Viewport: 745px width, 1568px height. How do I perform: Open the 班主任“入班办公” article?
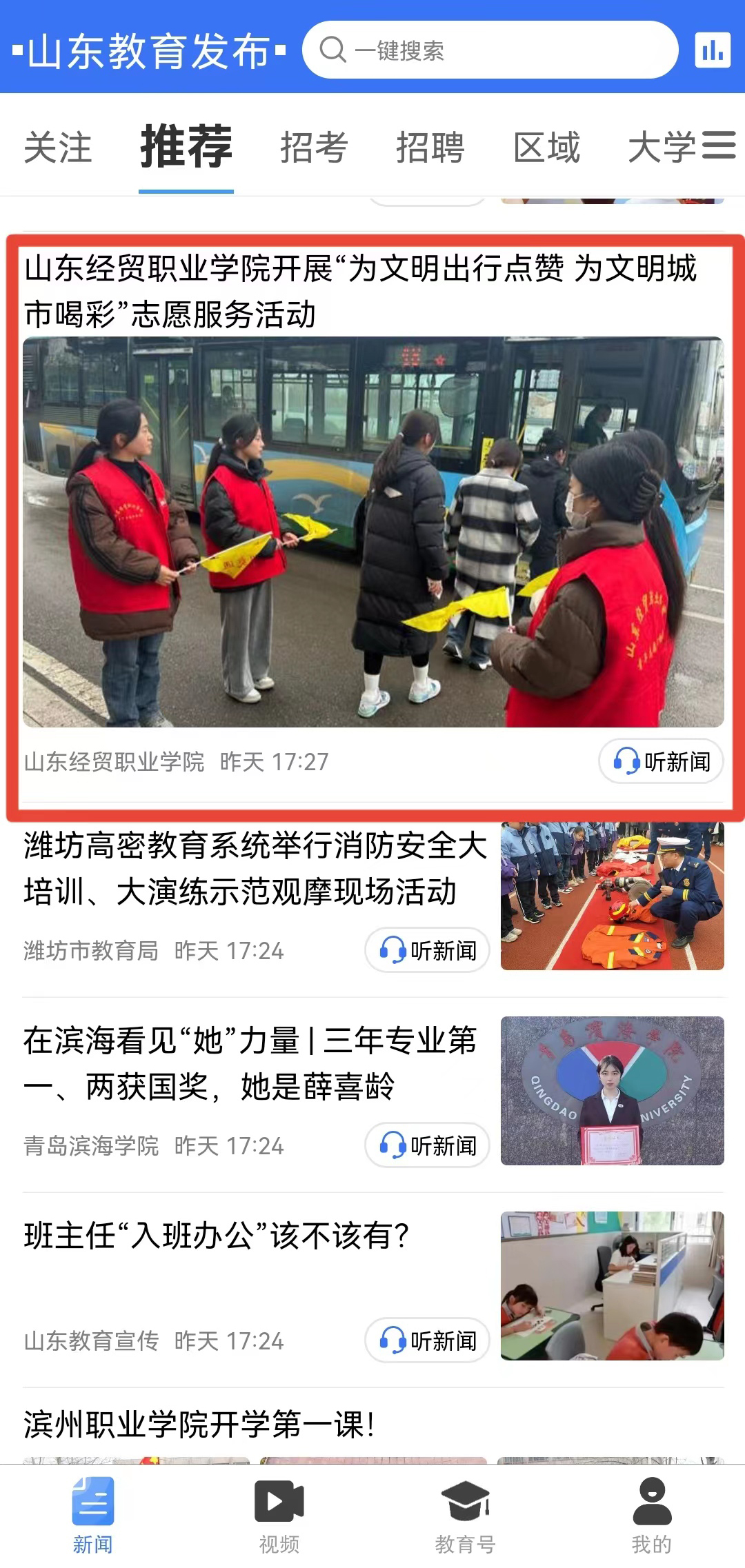217,1236
